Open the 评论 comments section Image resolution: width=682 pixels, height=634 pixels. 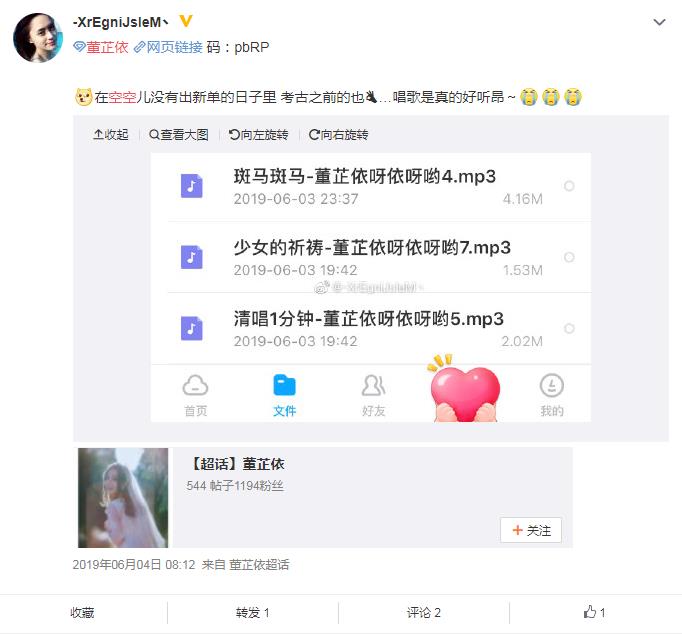coord(423,612)
